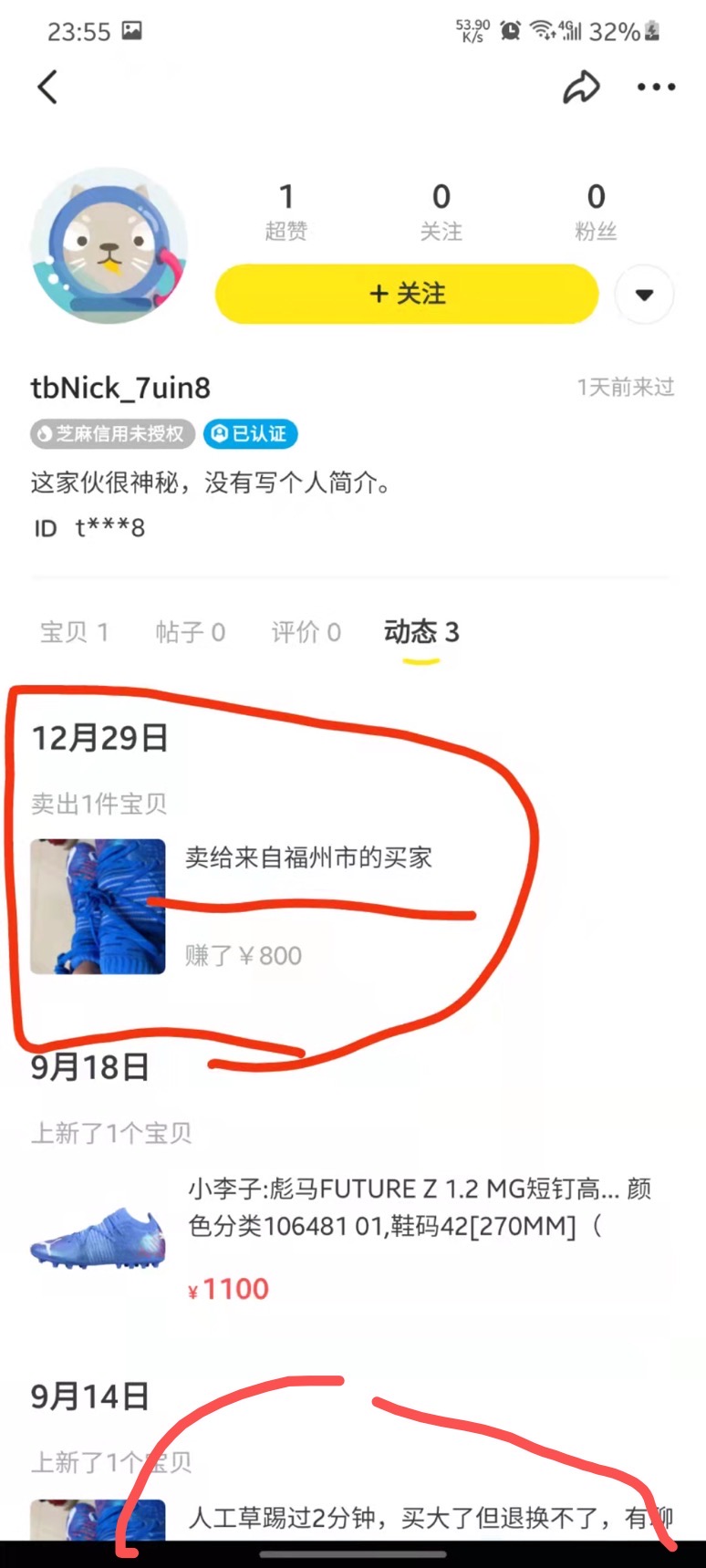Select the 动态 3 tab

point(421,632)
